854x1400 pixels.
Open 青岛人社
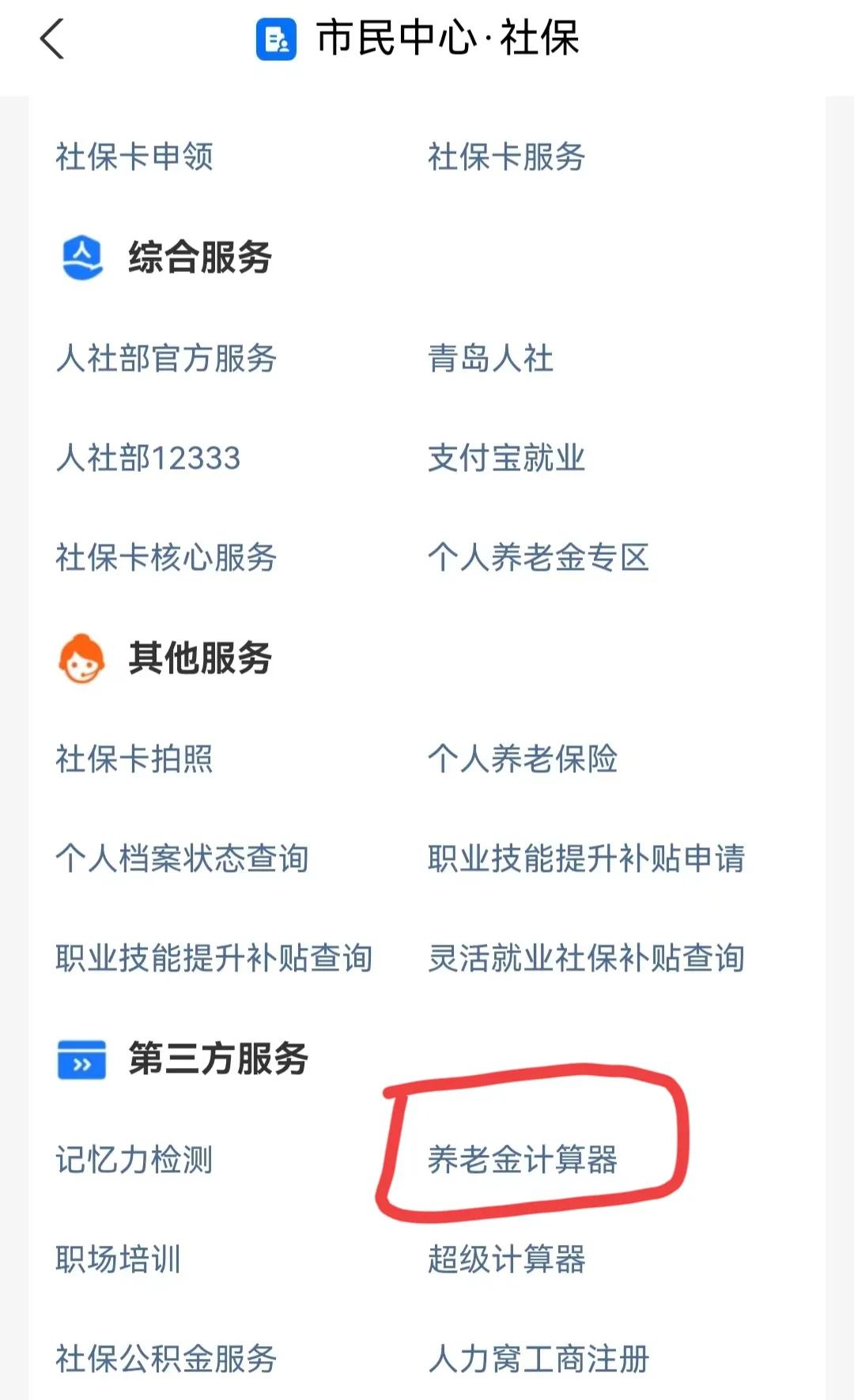pyautogui.click(x=492, y=360)
